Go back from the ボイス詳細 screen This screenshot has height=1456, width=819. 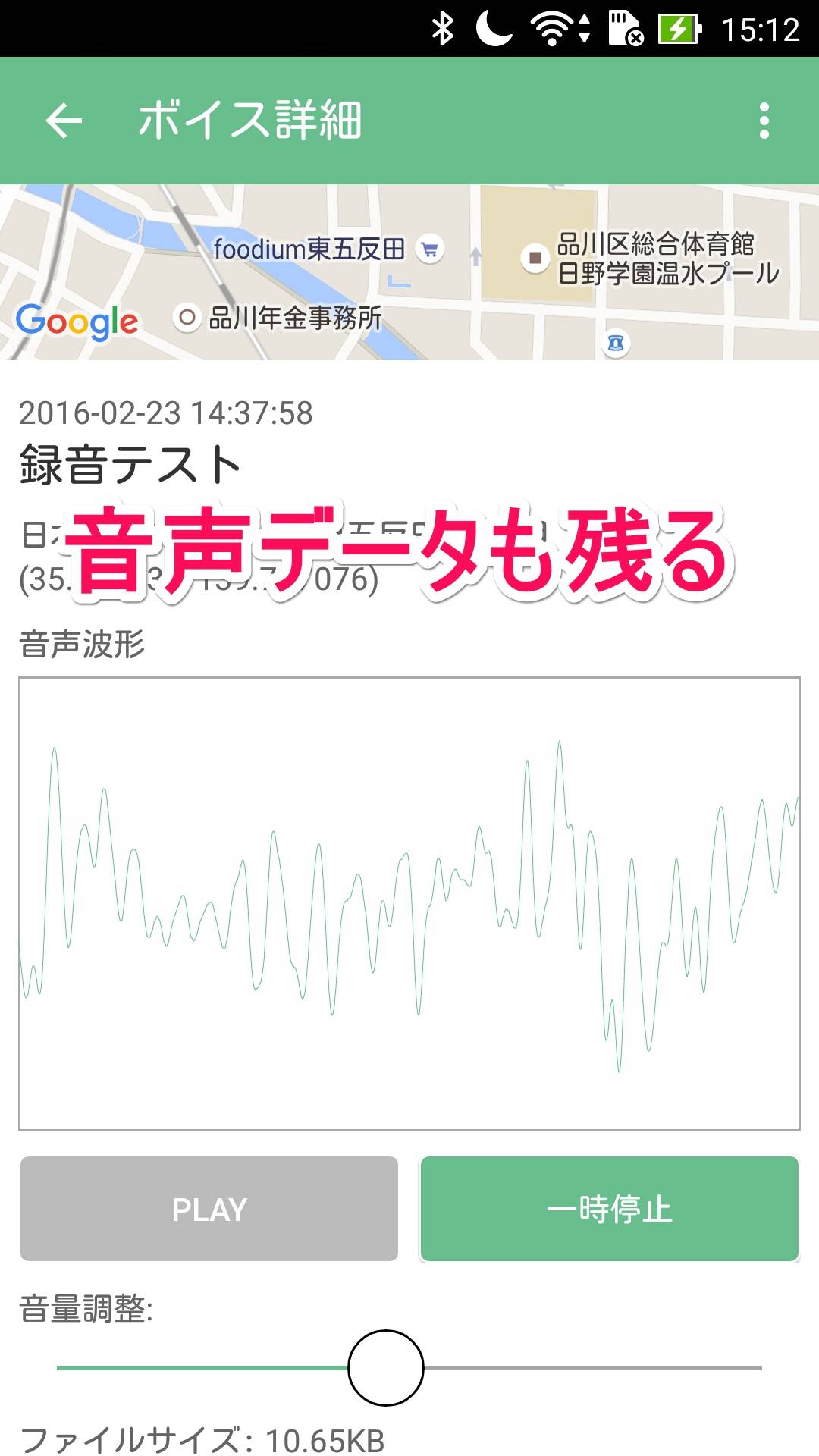coord(64,121)
